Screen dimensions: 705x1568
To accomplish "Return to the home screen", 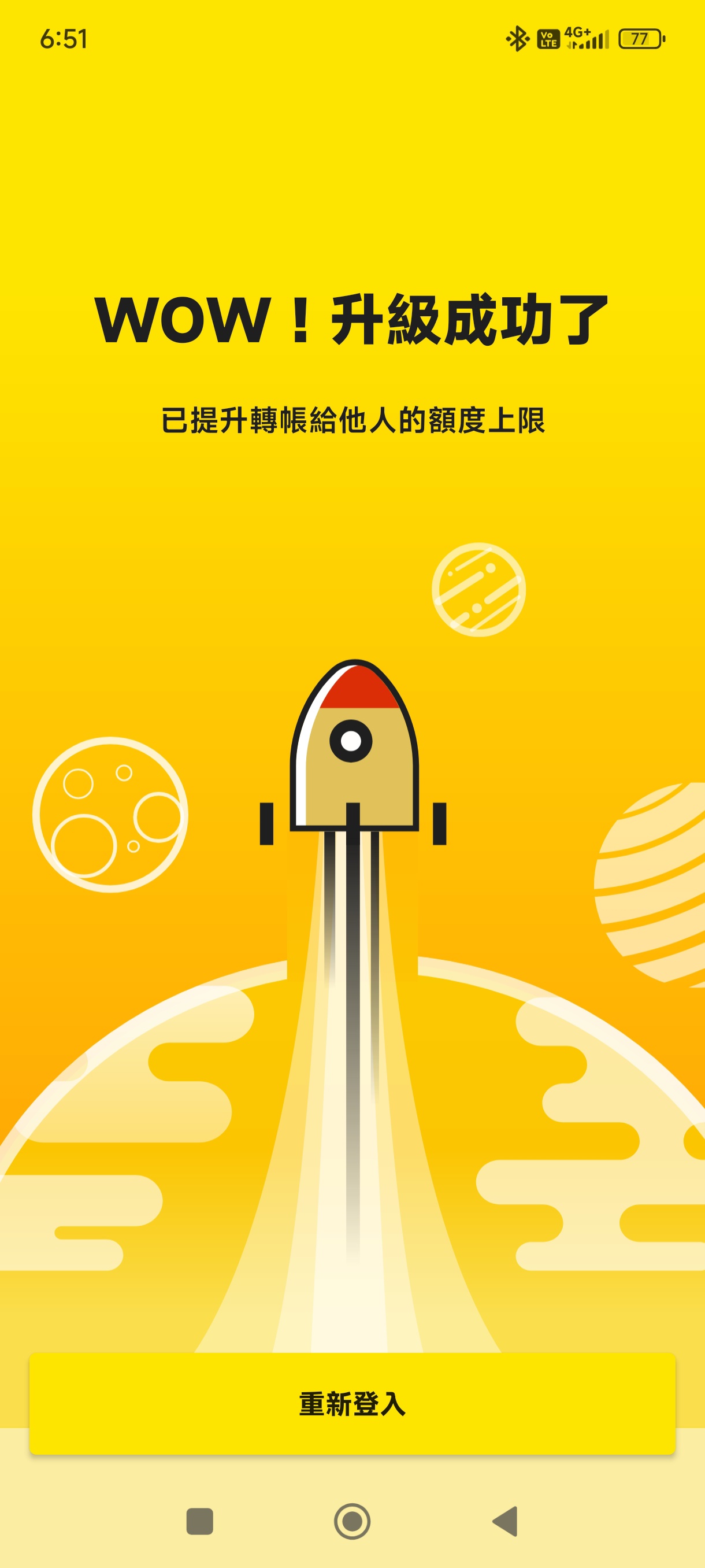I will [352, 1522].
